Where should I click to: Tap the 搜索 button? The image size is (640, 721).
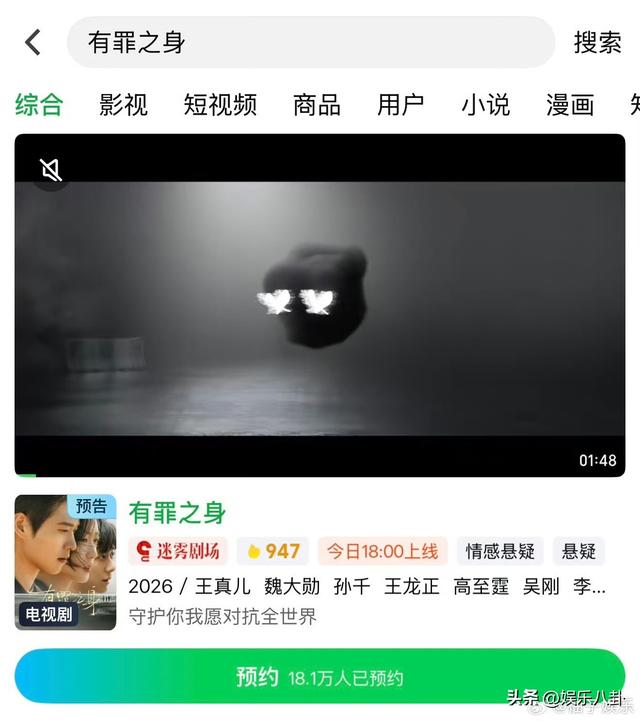coord(598,42)
